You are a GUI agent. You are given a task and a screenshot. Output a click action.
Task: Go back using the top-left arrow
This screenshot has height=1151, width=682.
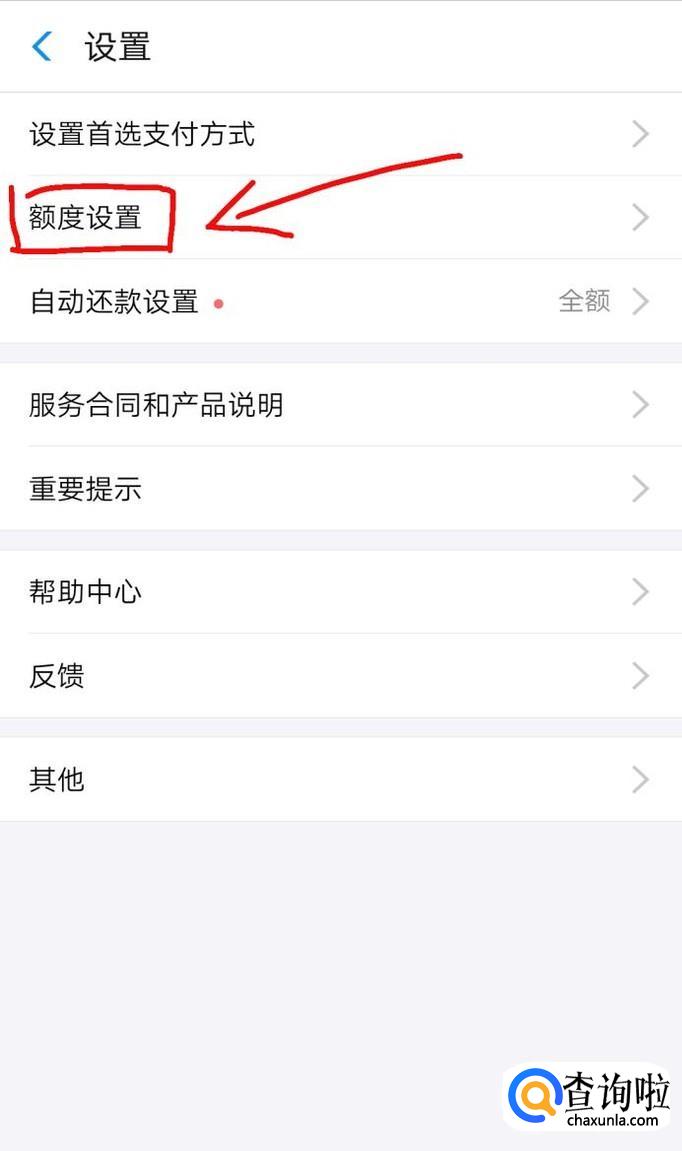[x=42, y=46]
